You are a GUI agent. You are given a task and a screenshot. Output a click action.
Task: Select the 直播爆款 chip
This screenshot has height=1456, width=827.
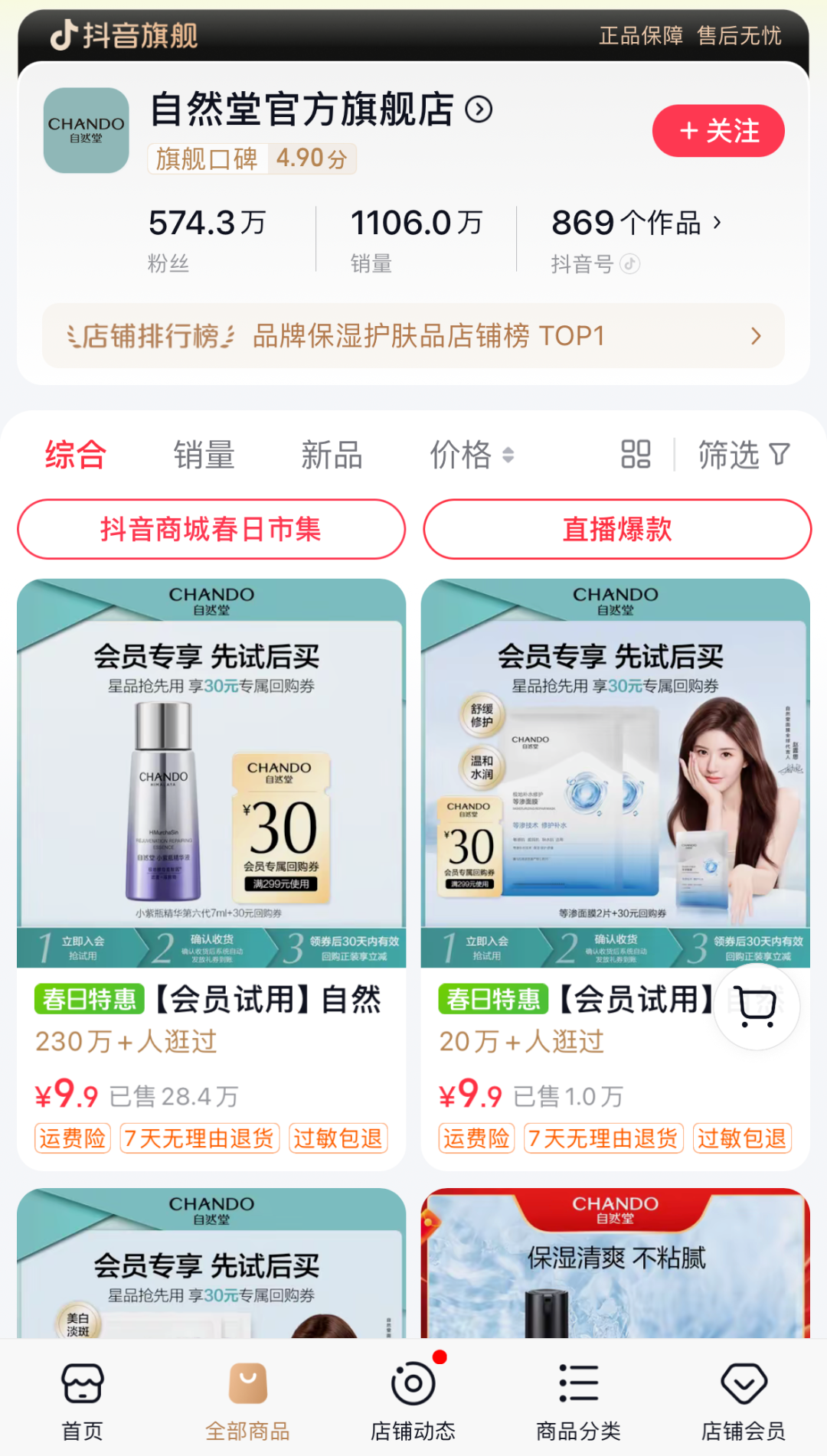(x=617, y=529)
